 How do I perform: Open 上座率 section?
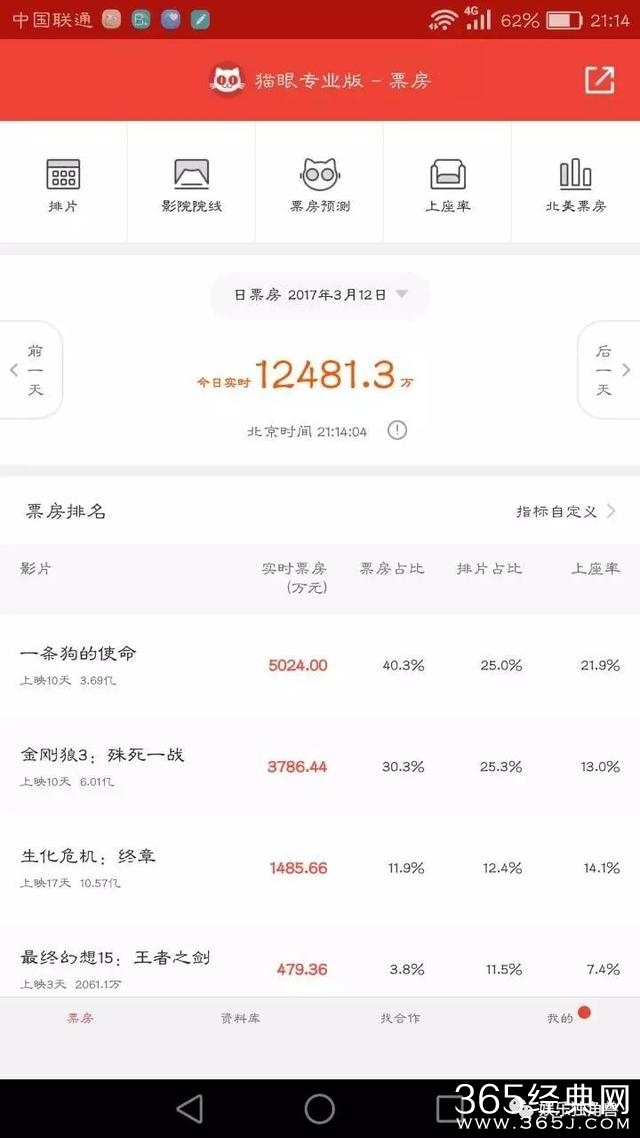447,184
